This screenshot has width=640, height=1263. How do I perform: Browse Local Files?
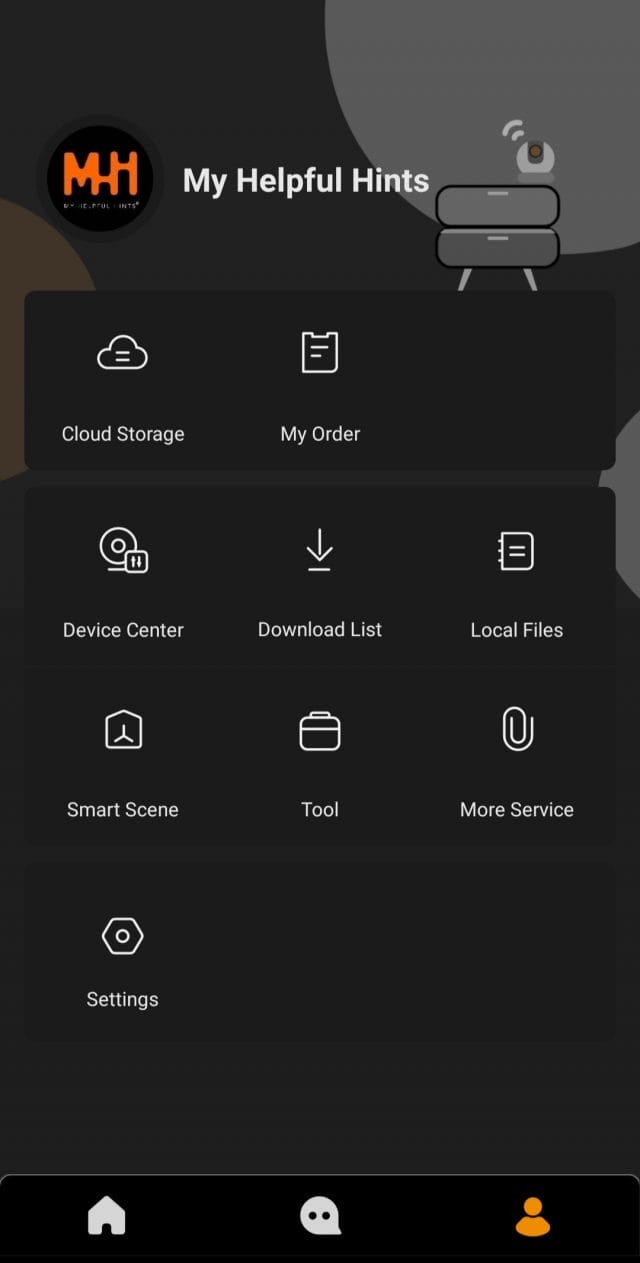[516, 577]
